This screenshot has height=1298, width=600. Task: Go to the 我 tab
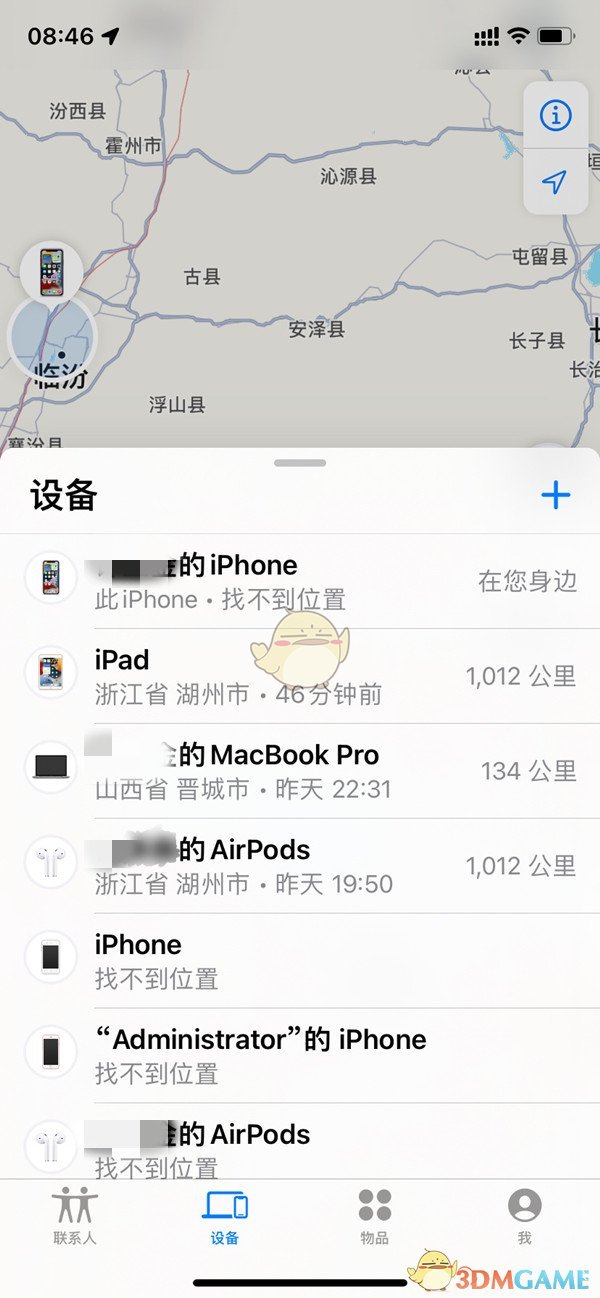[524, 1215]
